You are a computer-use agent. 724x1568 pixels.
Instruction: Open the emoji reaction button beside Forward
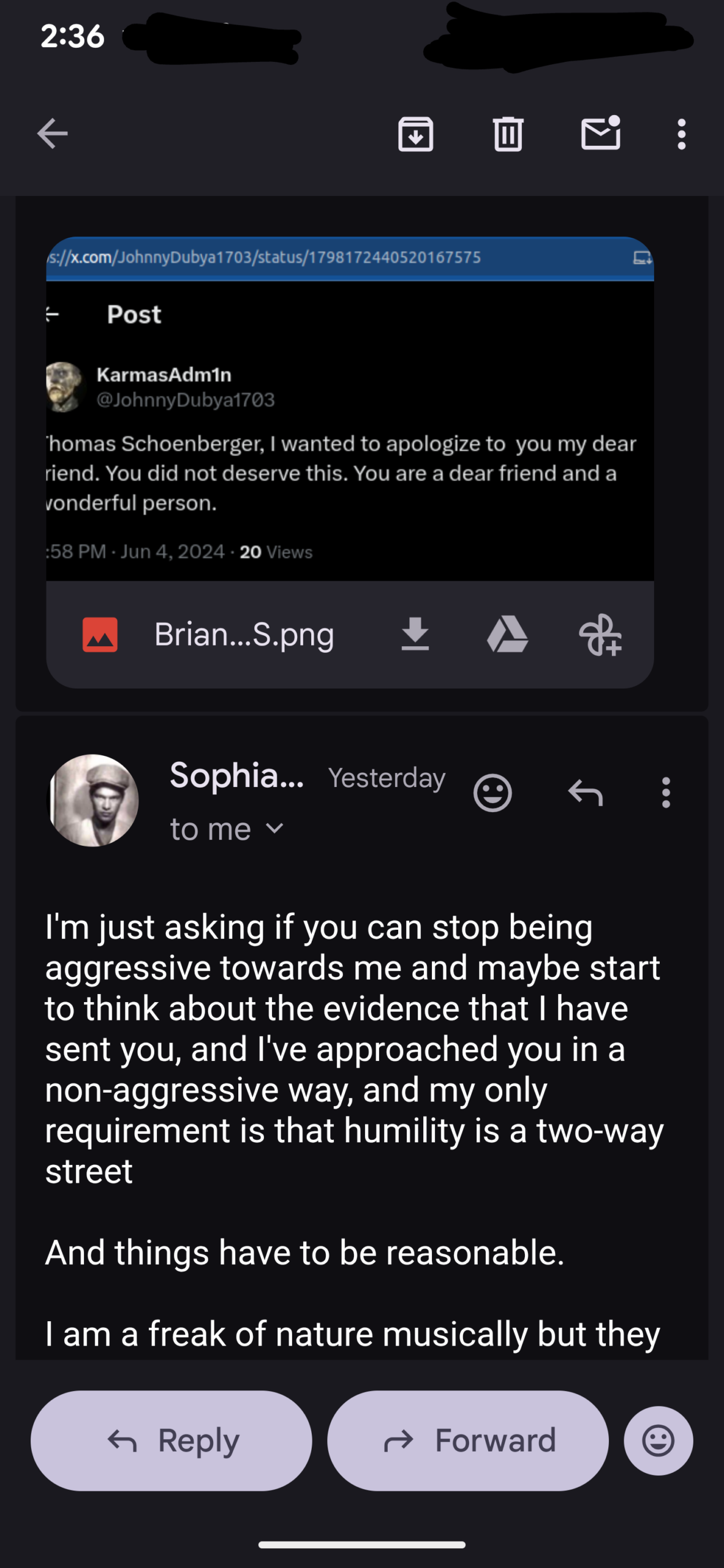658,1441
